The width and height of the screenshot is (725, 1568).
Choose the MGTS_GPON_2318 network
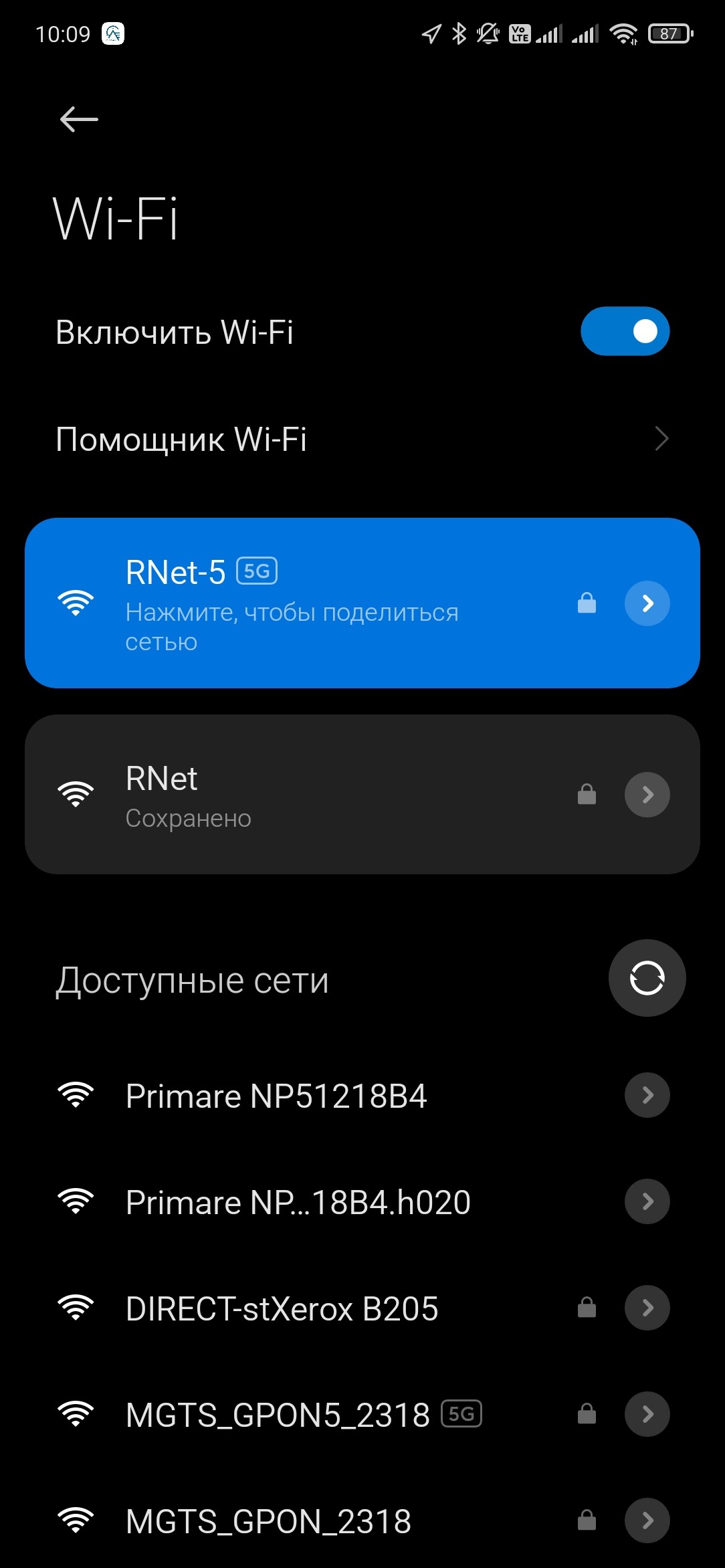click(268, 1521)
